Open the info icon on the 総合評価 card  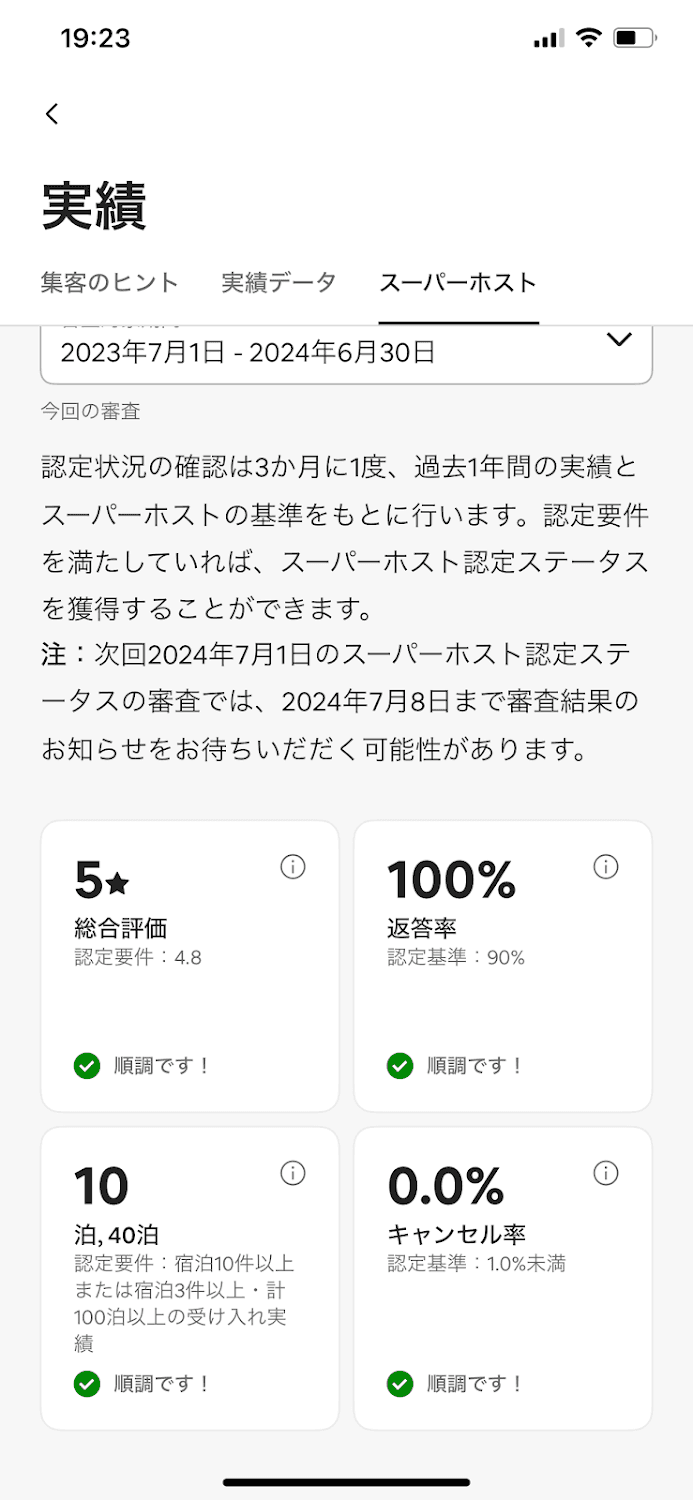pyautogui.click(x=292, y=867)
